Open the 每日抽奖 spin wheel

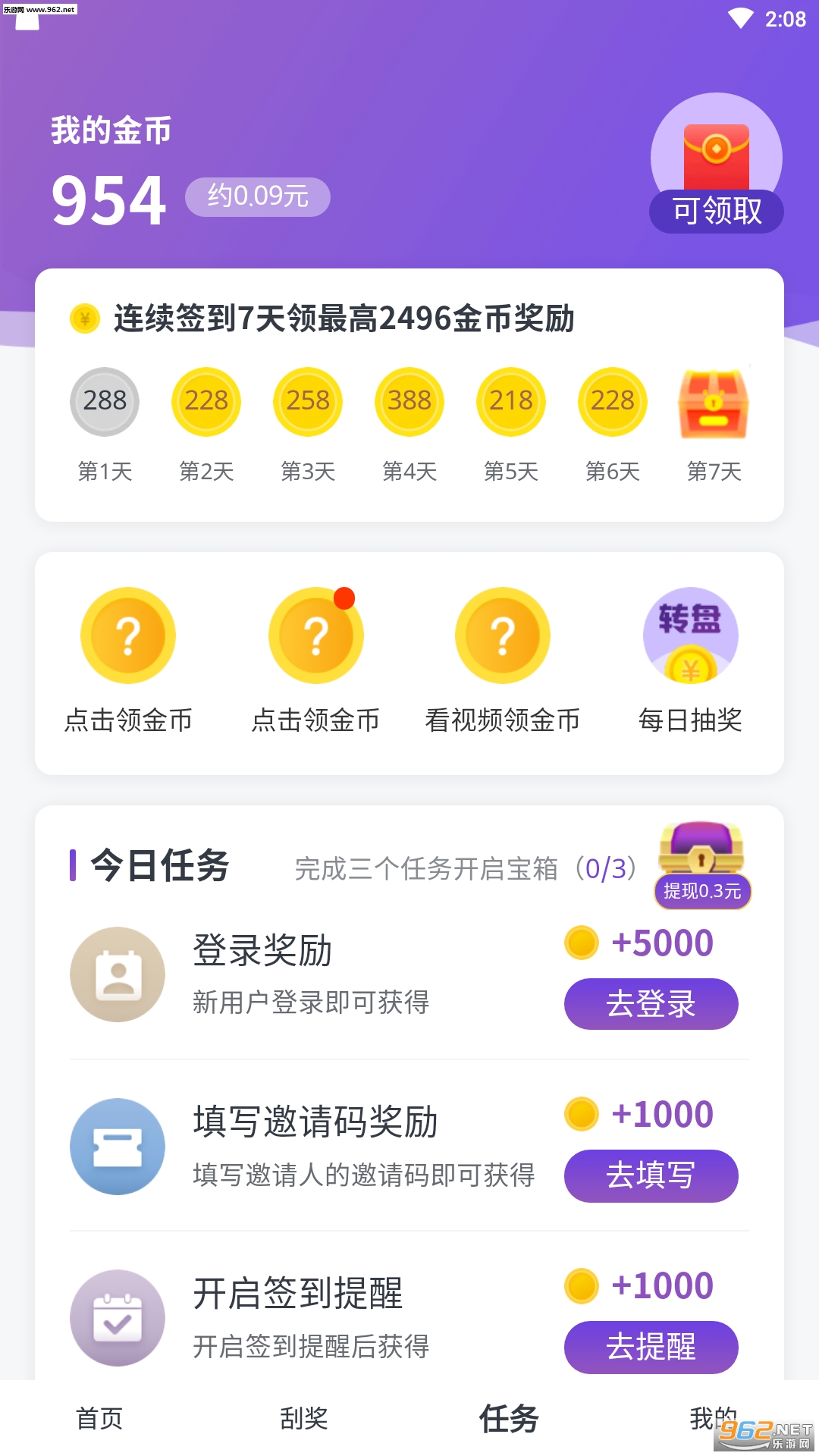690,635
